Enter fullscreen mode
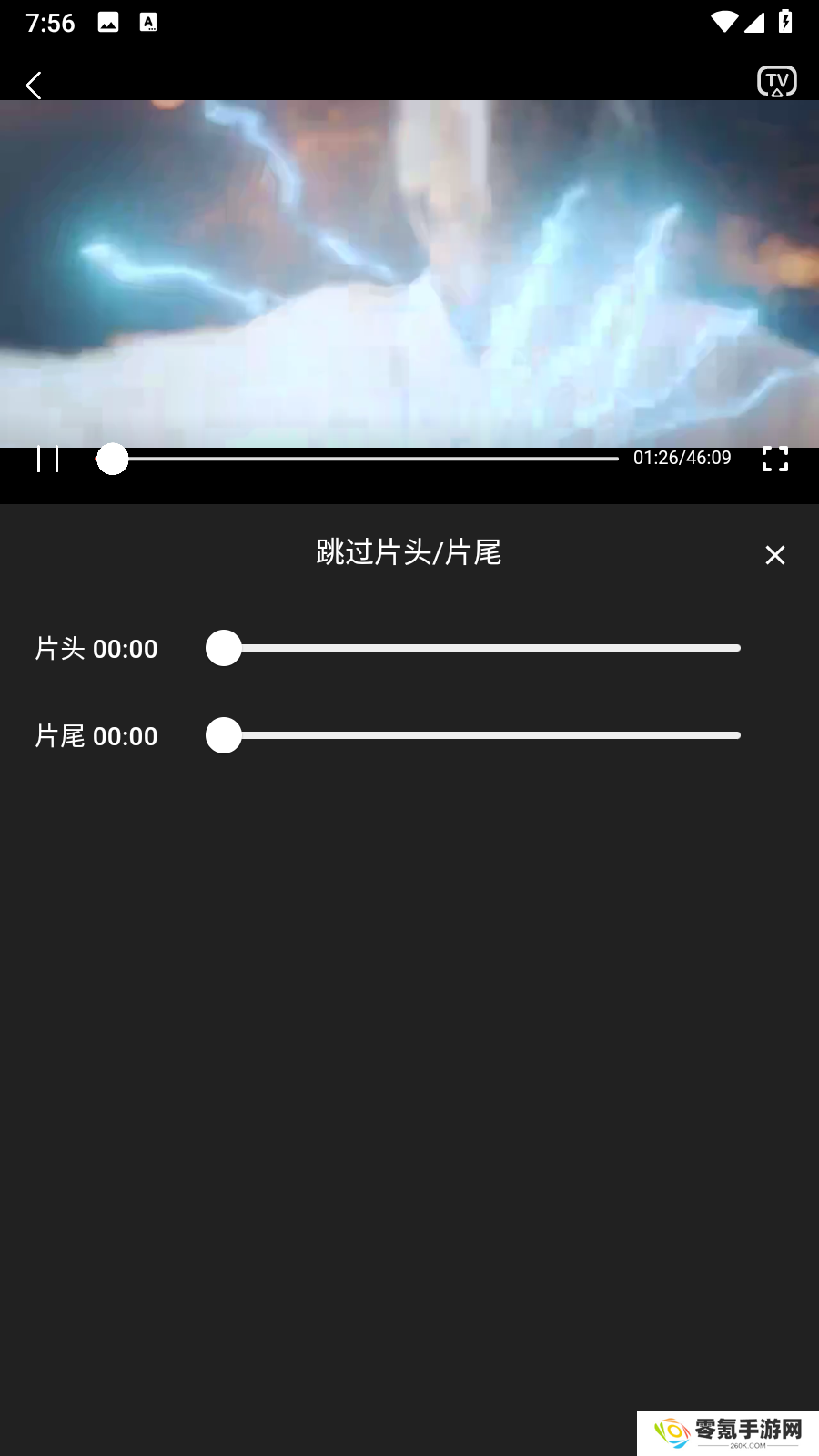Screen dimensions: 819x1456 (x=774, y=459)
